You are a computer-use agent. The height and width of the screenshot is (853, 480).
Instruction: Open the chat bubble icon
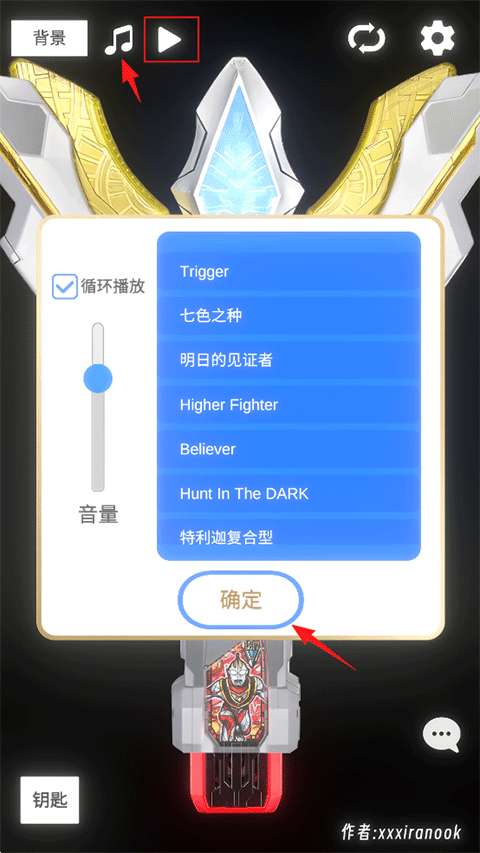tap(441, 734)
